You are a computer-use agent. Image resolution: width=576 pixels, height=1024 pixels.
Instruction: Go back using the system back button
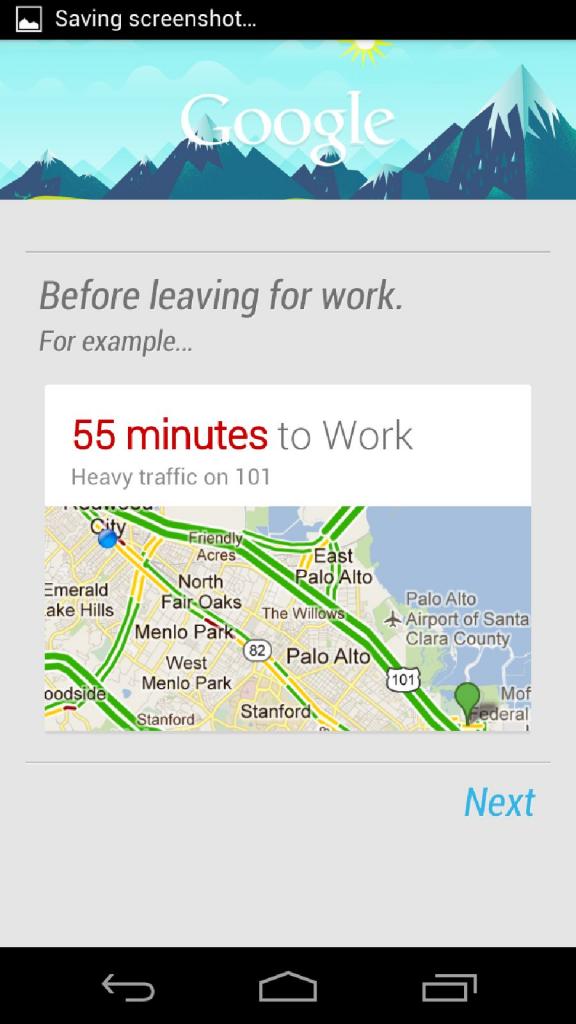pos(128,987)
